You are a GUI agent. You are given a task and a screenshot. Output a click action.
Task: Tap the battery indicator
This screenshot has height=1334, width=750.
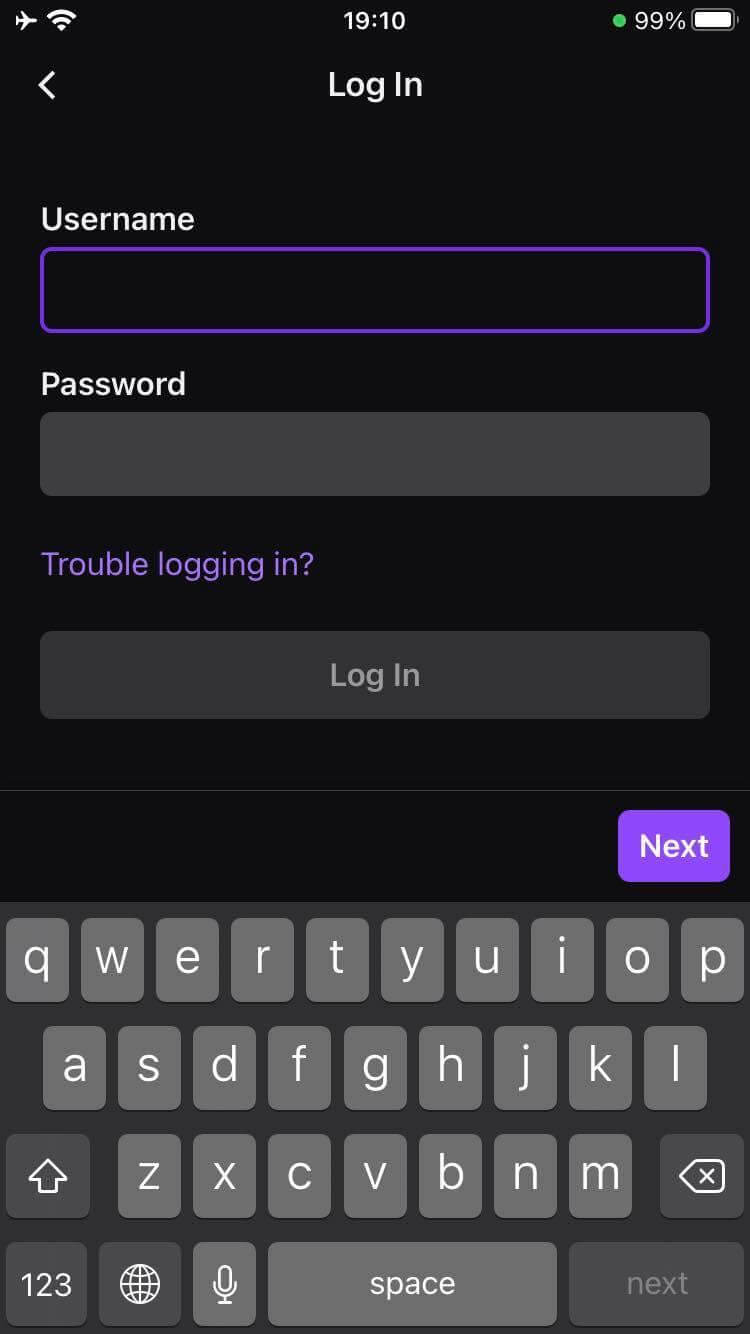tap(714, 18)
